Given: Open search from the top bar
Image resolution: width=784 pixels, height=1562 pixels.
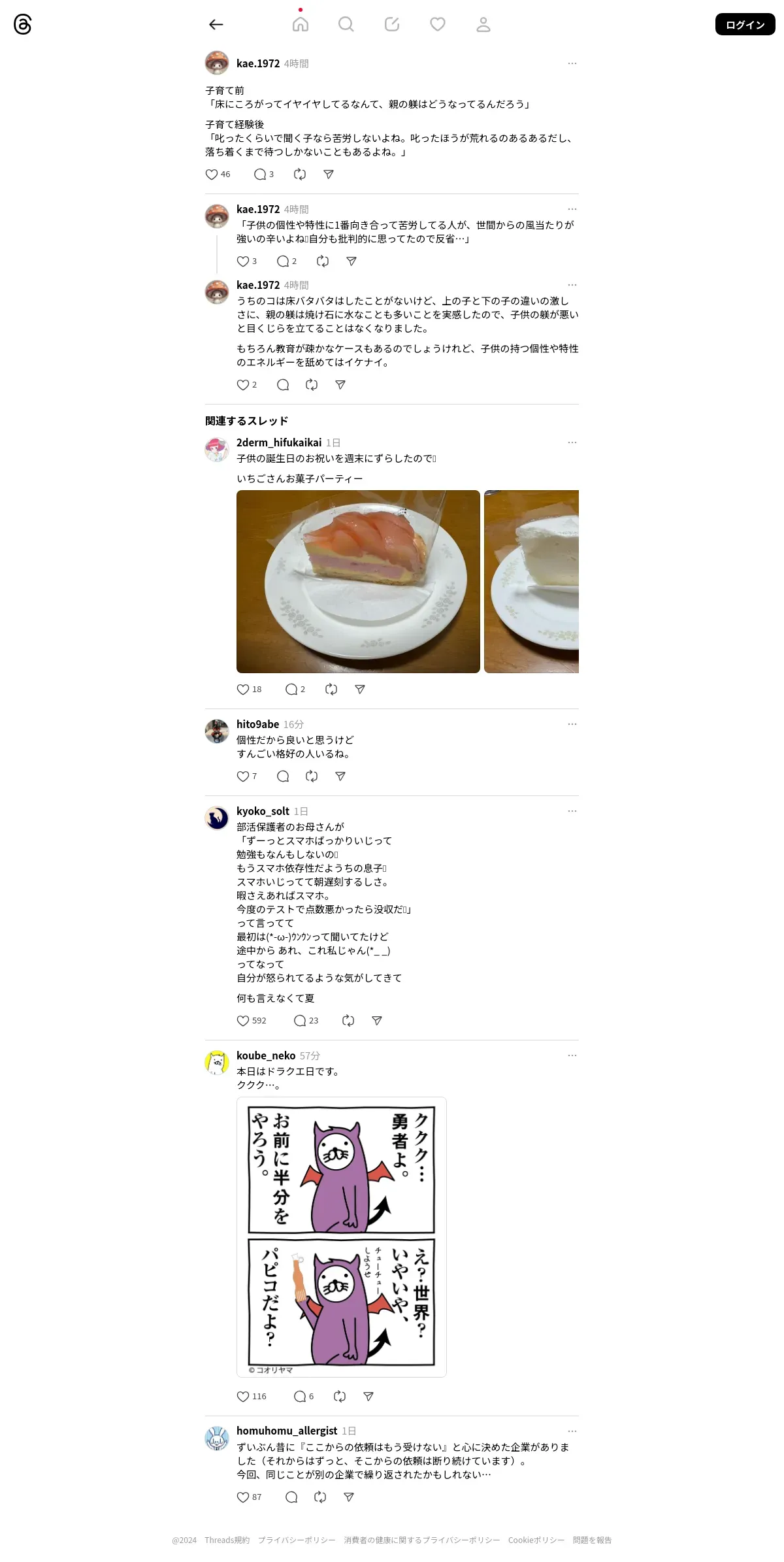Looking at the screenshot, I should tap(346, 25).
